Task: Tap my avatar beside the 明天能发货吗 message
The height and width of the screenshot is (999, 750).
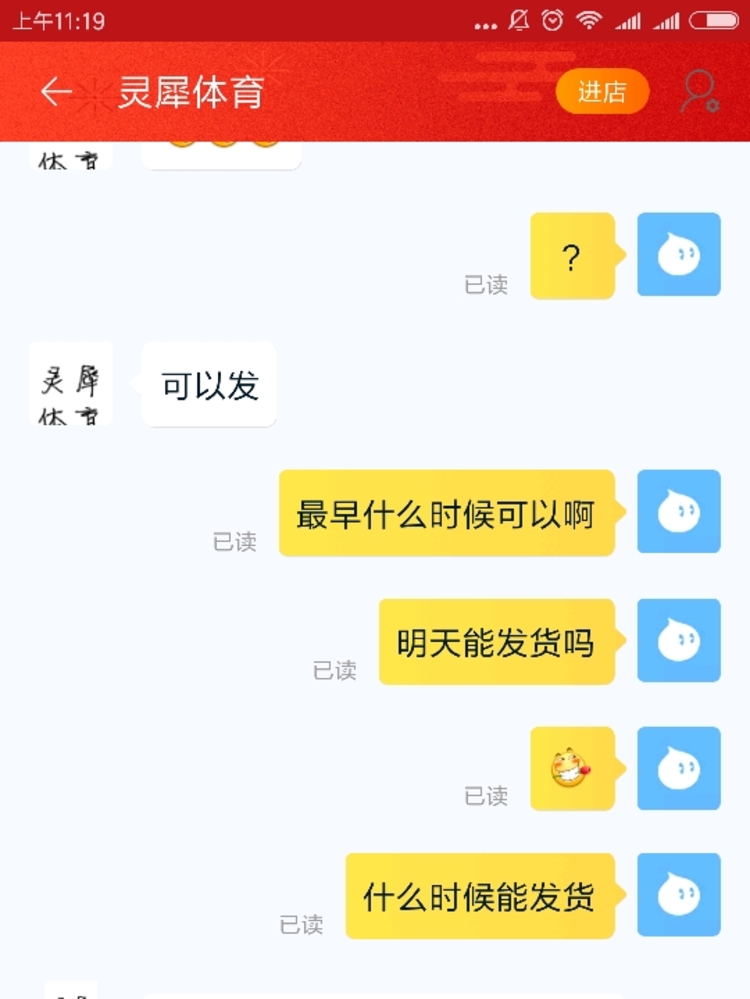Action: 678,641
